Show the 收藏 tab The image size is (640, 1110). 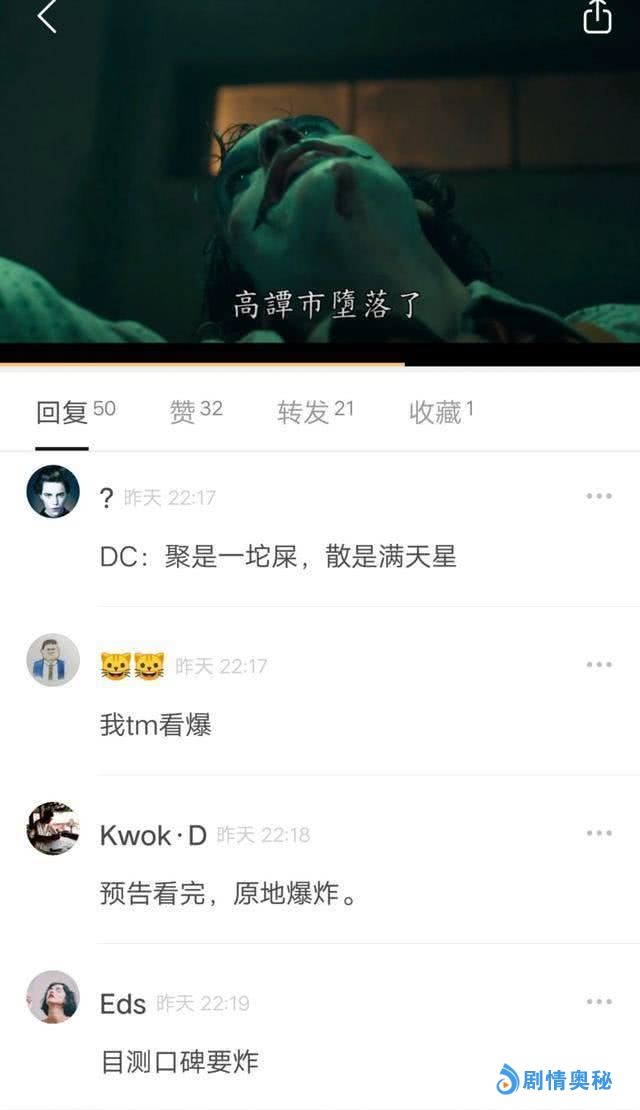point(435,412)
